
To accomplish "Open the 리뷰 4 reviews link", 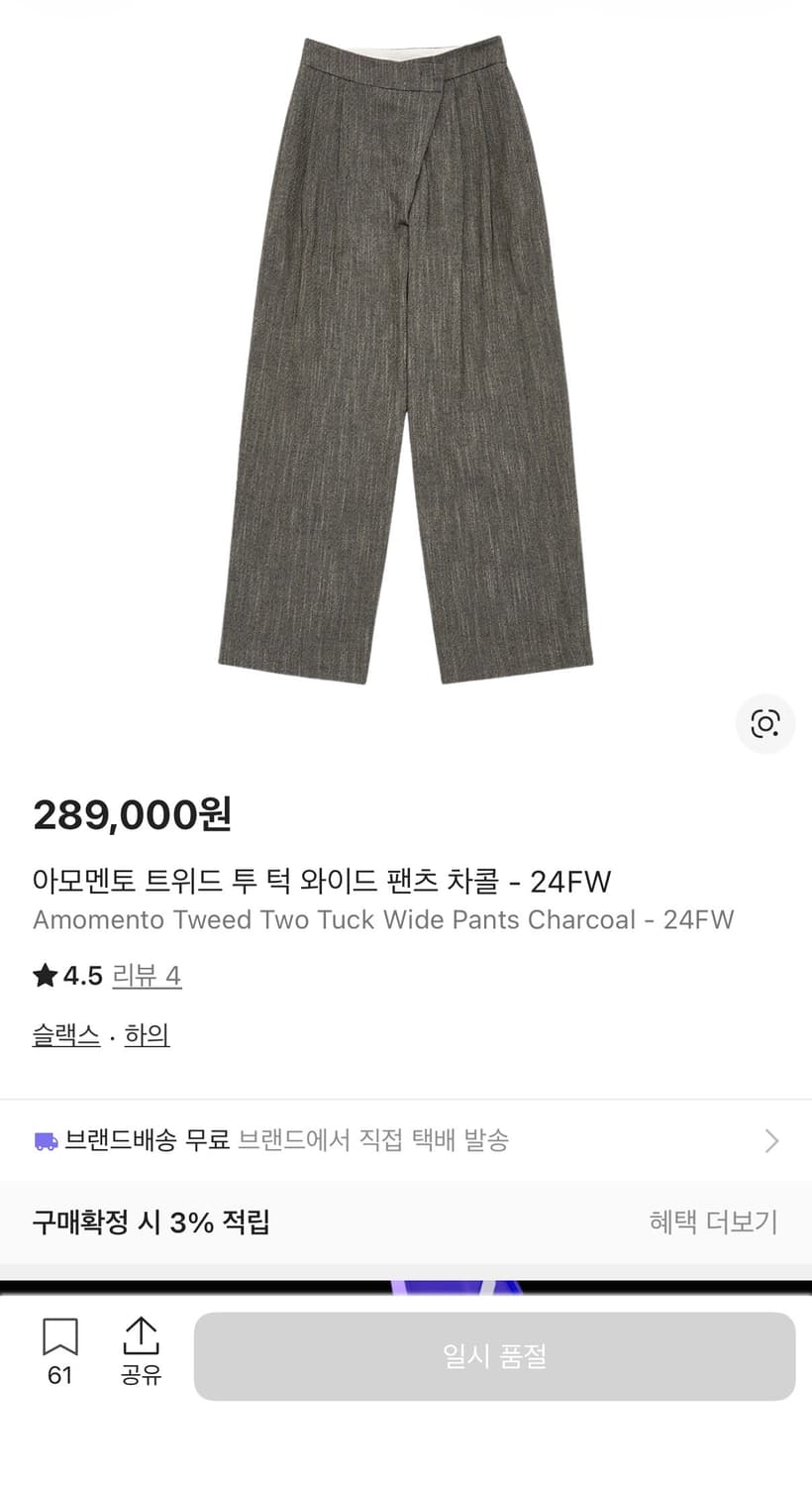I will [x=147, y=975].
